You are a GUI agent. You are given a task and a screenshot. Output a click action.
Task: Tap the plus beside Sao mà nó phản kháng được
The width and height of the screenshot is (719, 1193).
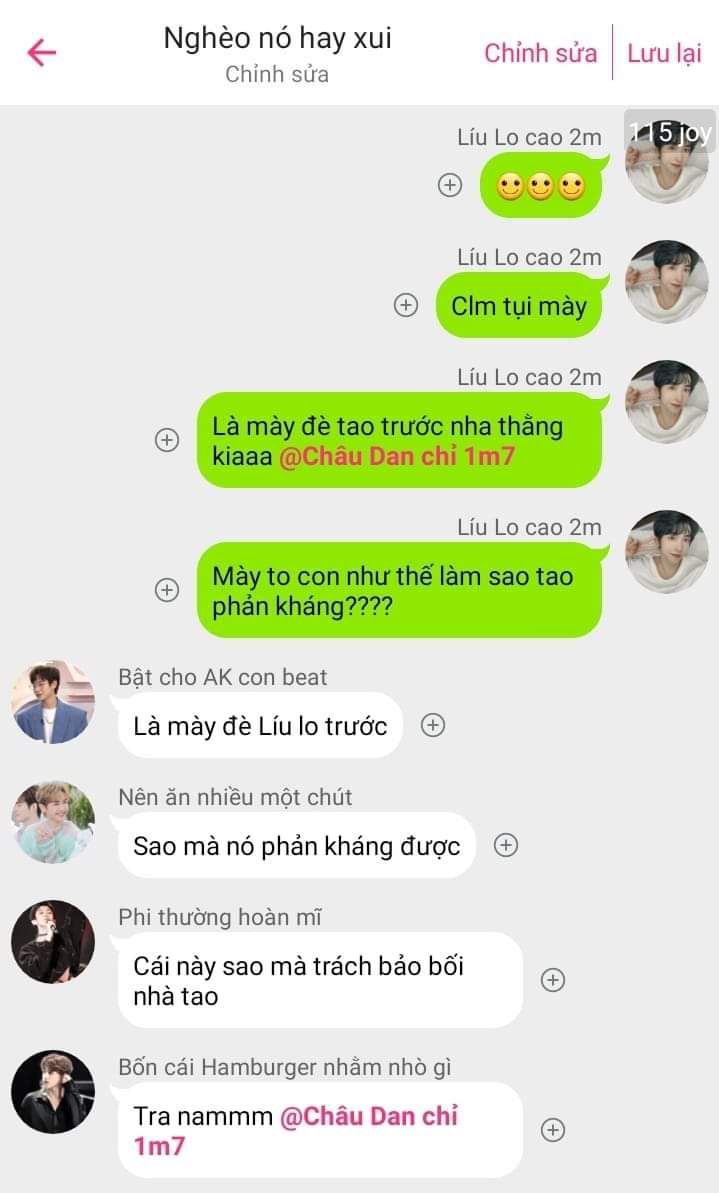[x=506, y=845]
